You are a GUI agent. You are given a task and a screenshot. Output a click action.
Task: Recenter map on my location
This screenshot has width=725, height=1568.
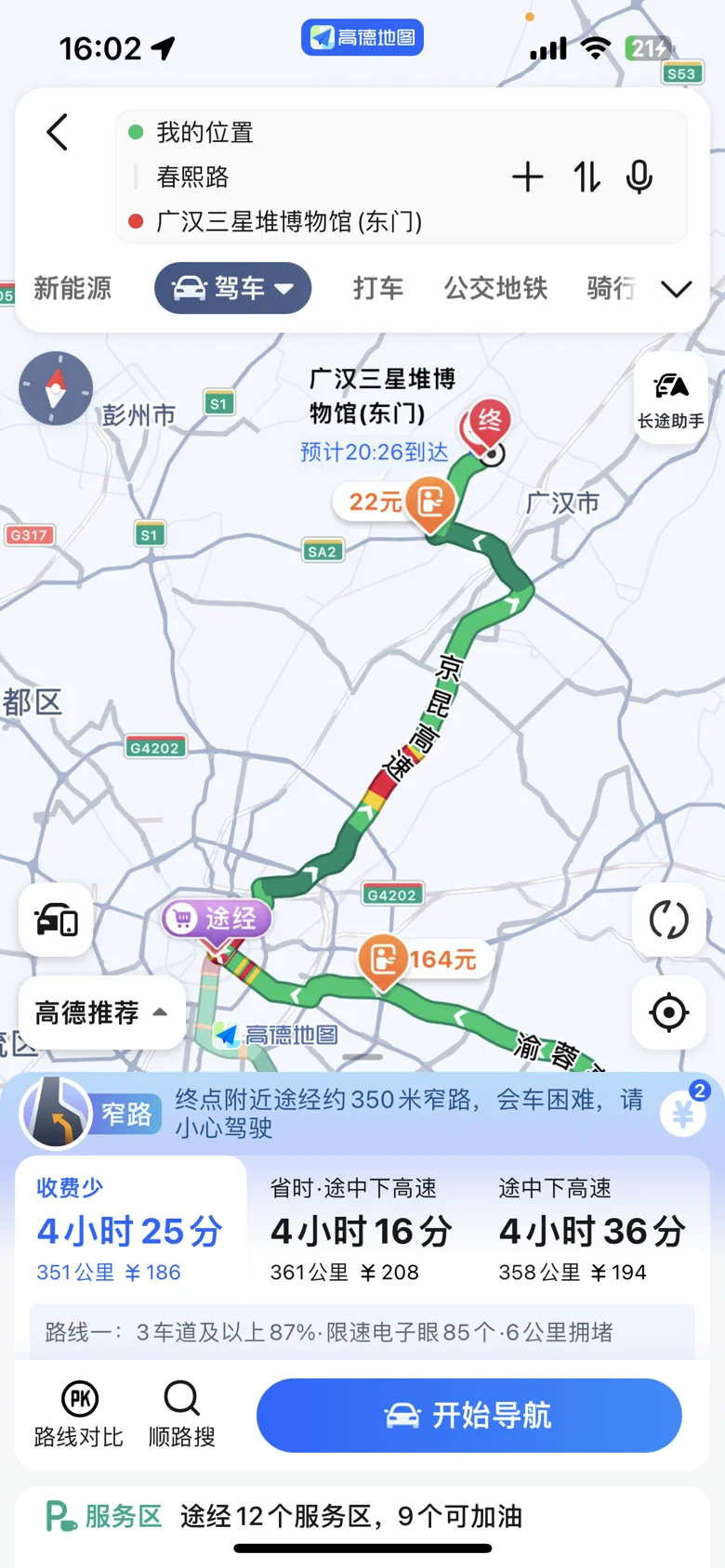pos(669,1013)
